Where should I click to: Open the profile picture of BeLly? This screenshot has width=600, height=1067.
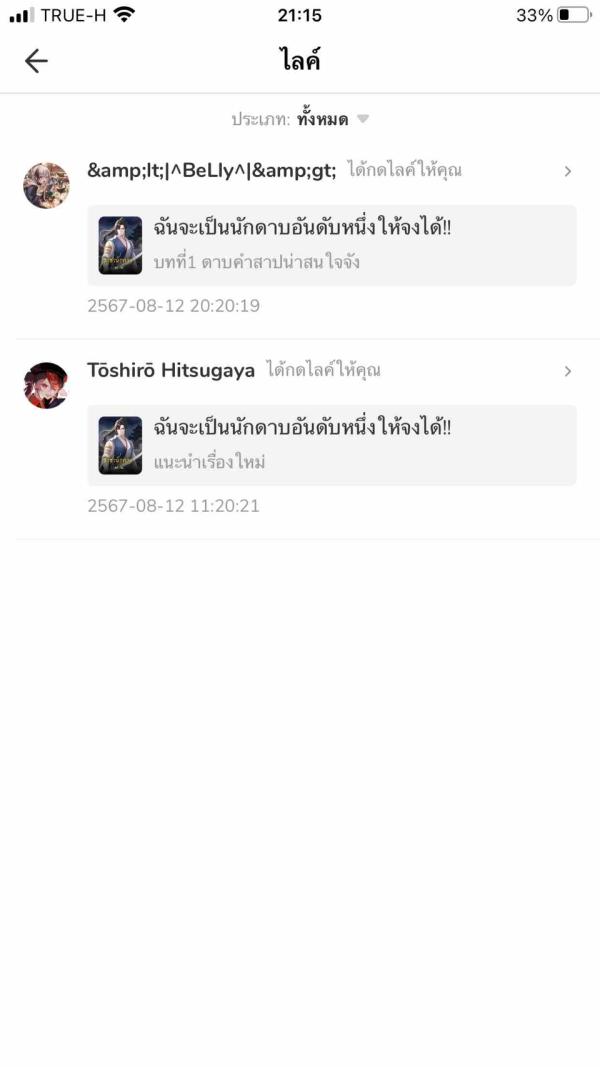click(46, 185)
